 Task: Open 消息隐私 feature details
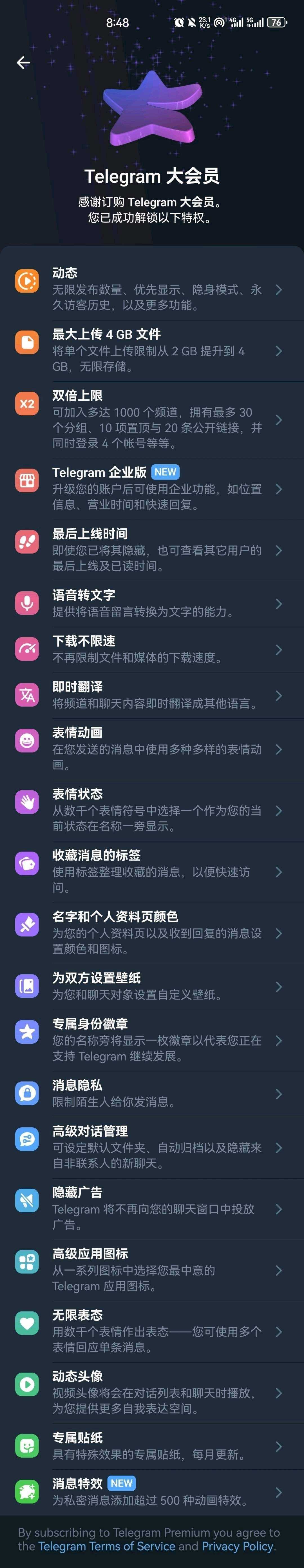[152, 1094]
